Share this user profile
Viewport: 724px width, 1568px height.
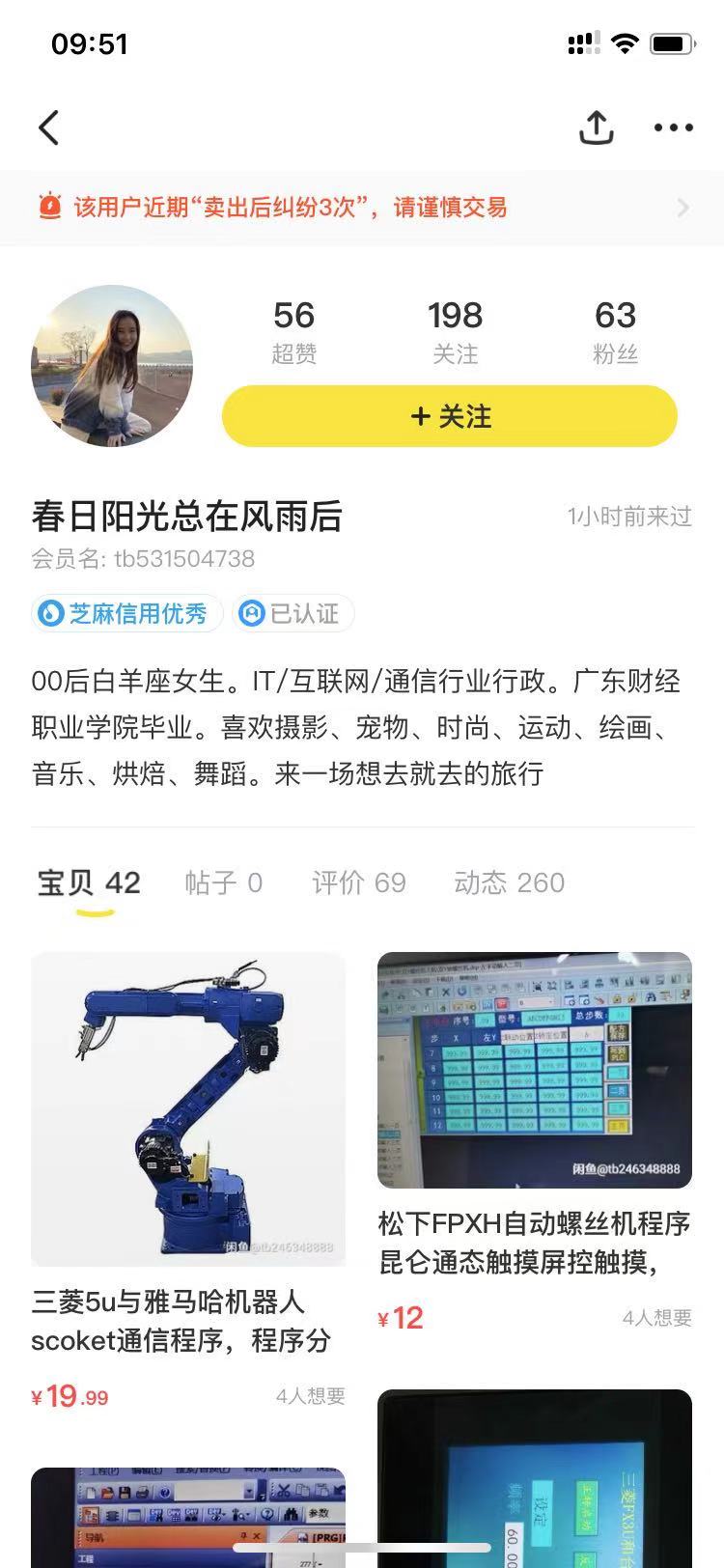(x=597, y=127)
